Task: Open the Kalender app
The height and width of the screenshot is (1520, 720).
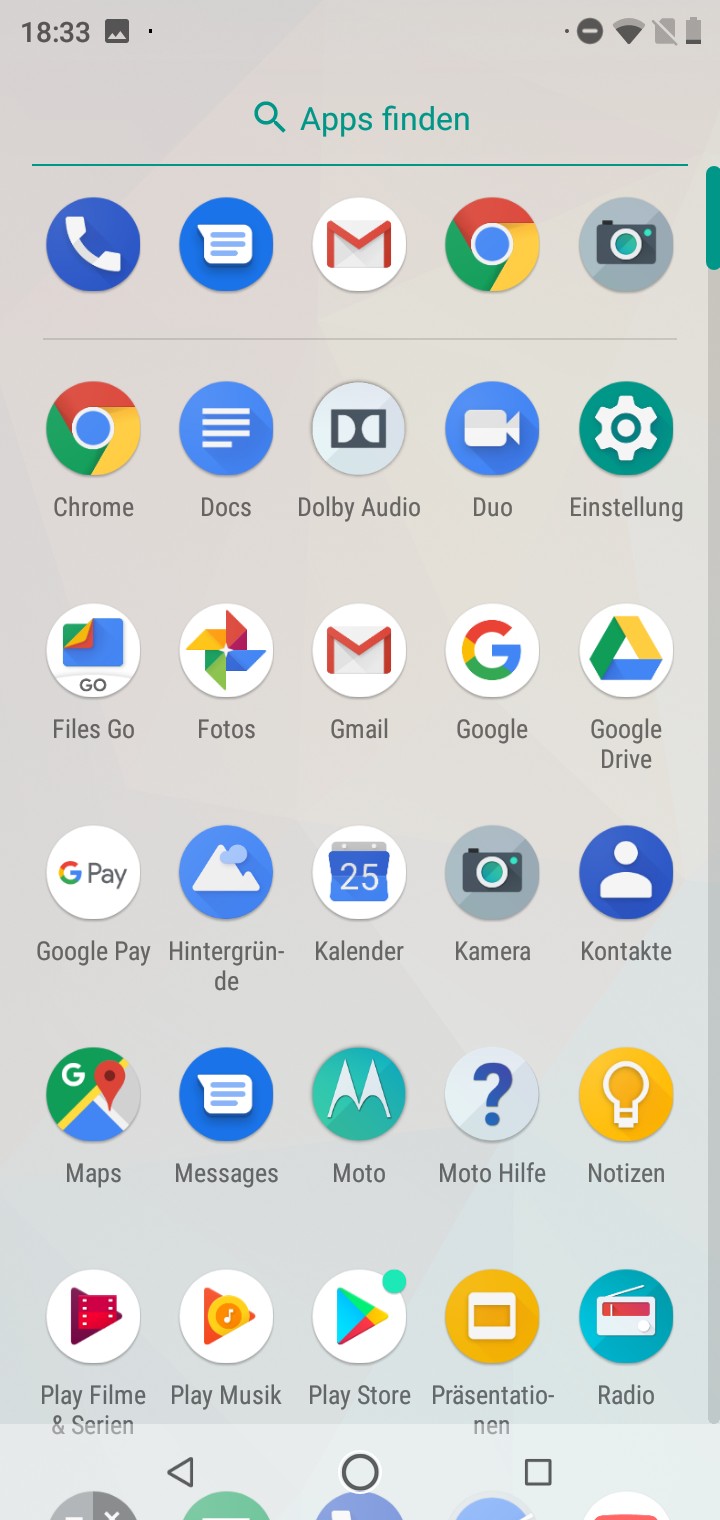Action: tap(359, 872)
